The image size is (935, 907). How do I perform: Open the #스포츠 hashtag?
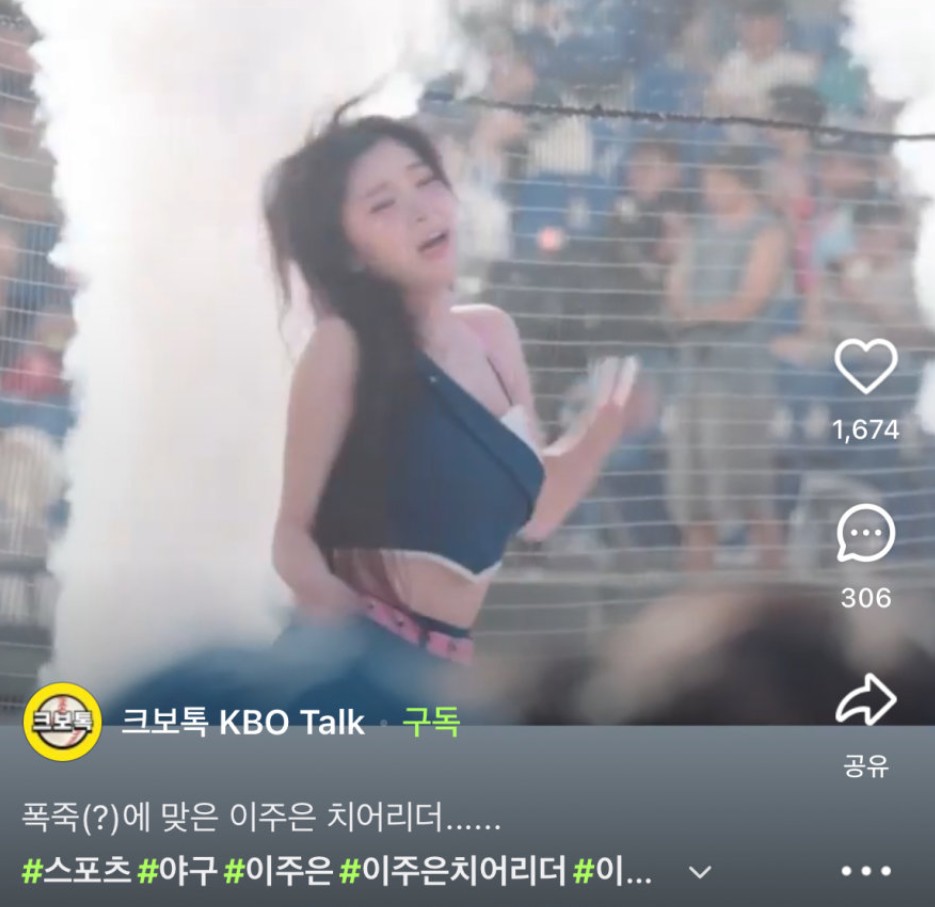click(x=76, y=871)
